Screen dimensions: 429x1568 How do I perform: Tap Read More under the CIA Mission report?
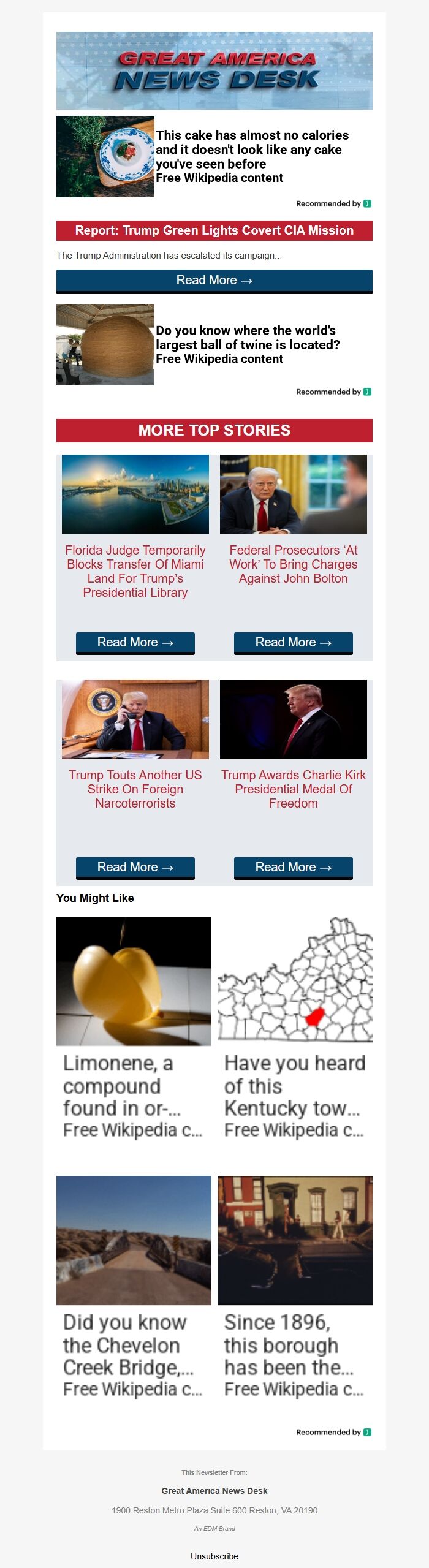214,281
